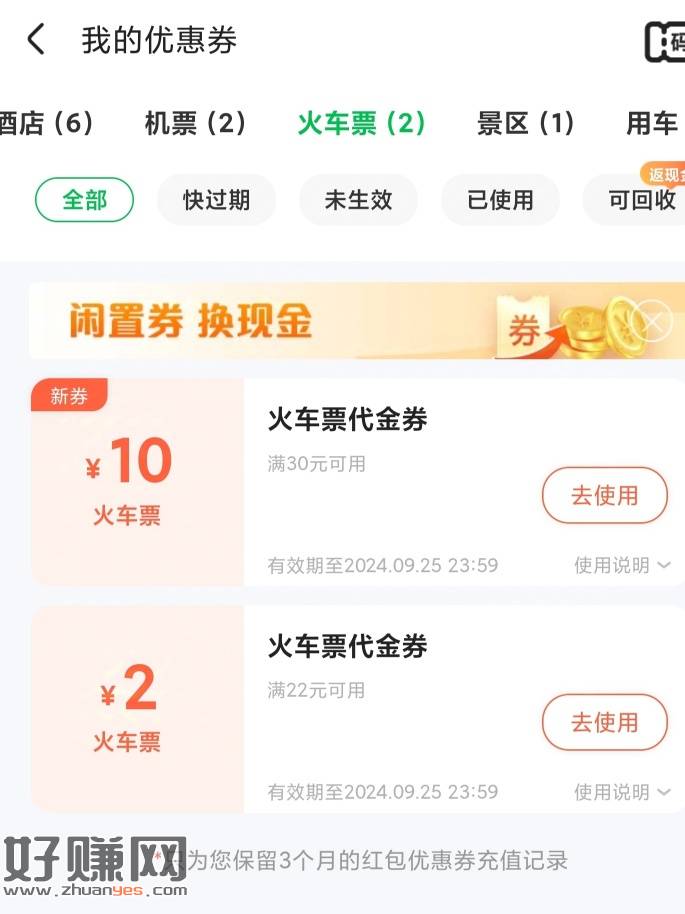Filter coupons by 未生效

coord(358,200)
